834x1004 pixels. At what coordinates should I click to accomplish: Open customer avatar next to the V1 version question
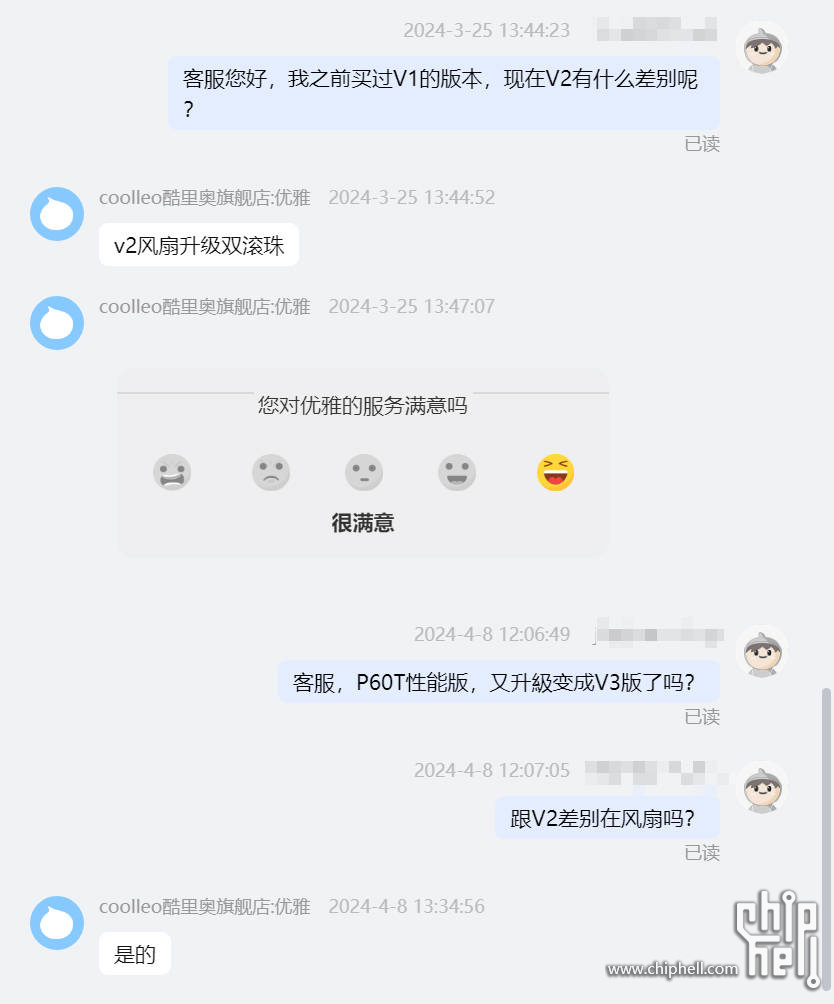(x=762, y=47)
